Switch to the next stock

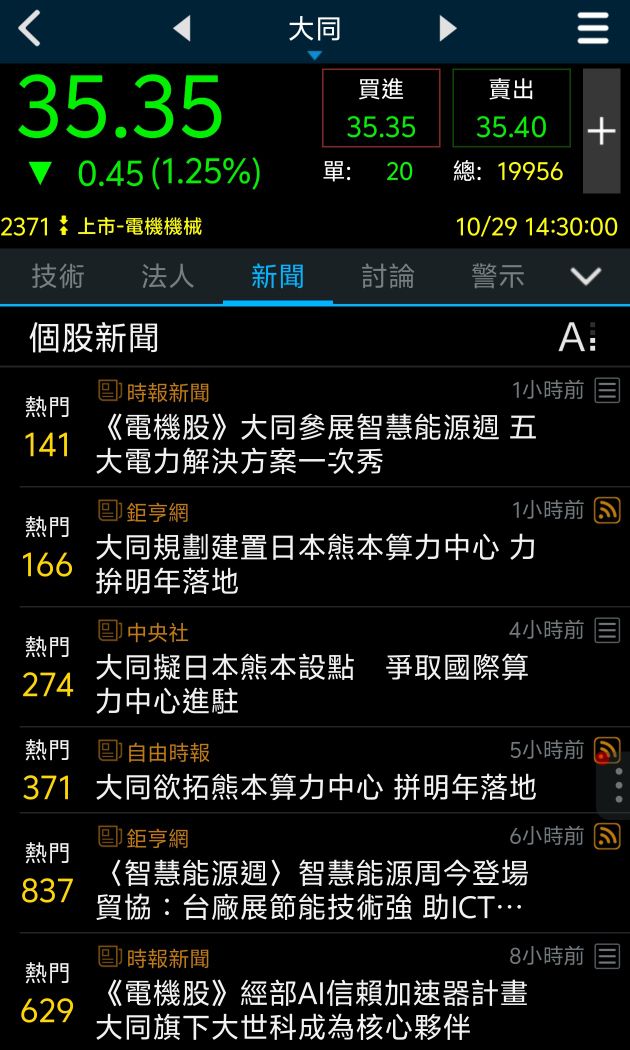coord(447,28)
